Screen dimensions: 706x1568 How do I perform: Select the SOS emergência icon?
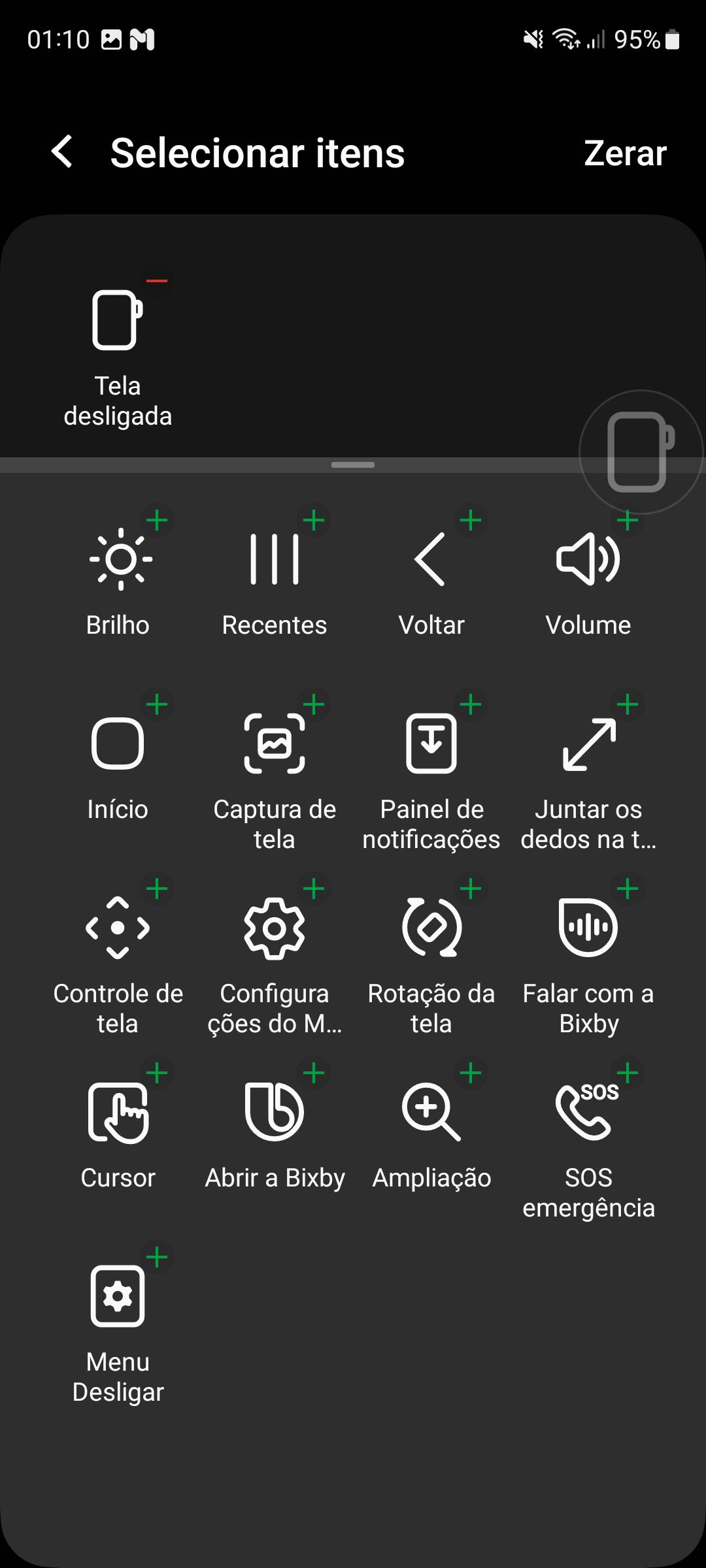tap(588, 1113)
